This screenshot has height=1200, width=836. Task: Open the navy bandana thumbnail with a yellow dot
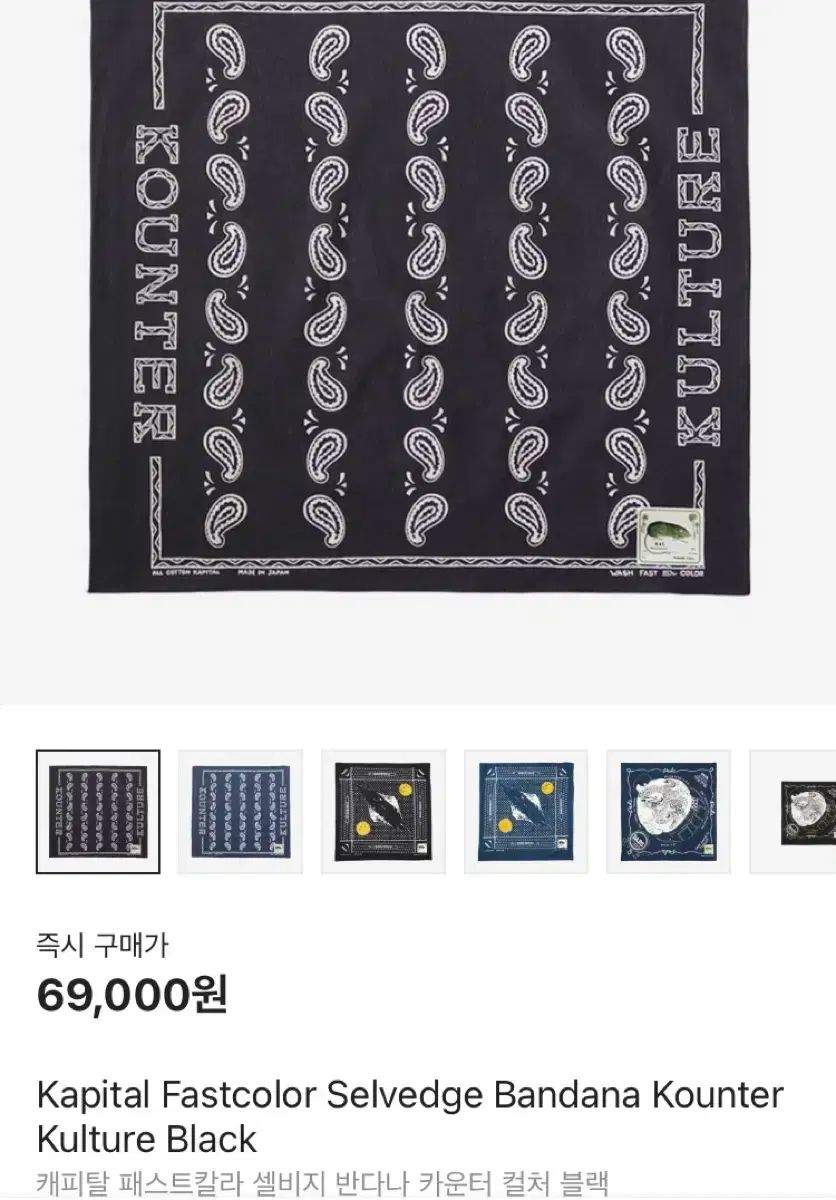[x=526, y=811]
